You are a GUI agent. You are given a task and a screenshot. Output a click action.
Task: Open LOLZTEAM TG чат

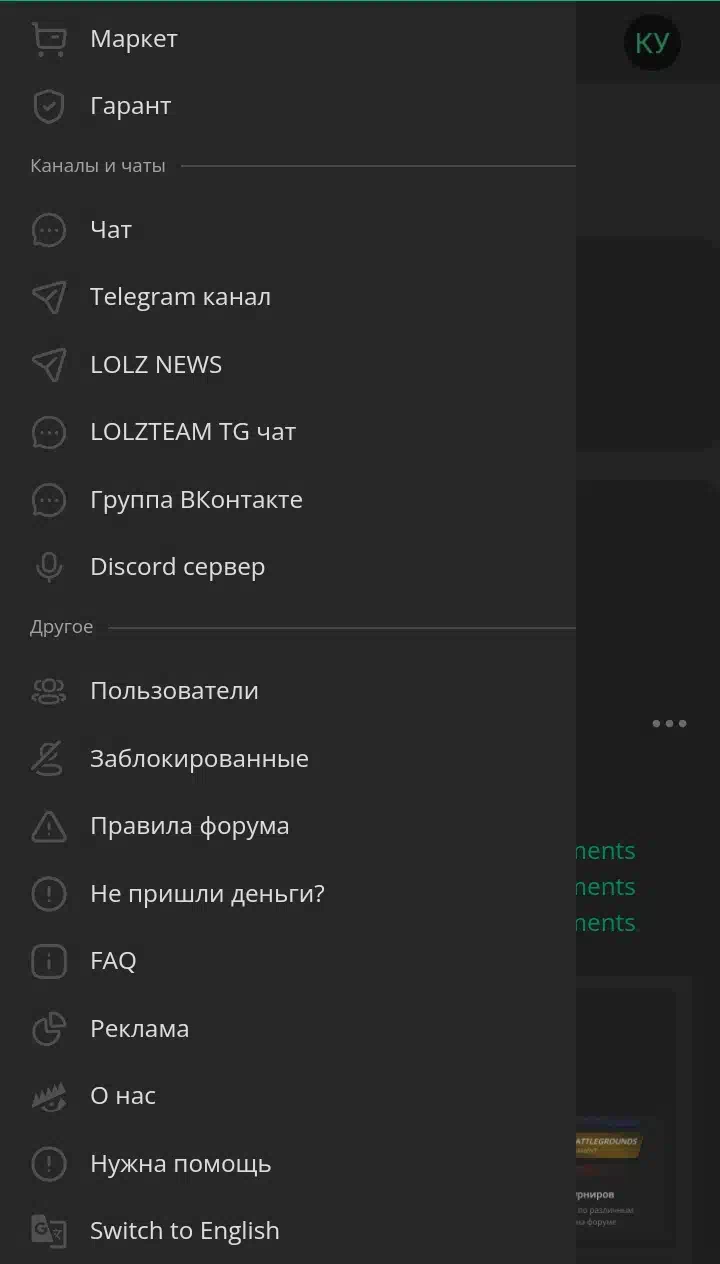pos(288,432)
